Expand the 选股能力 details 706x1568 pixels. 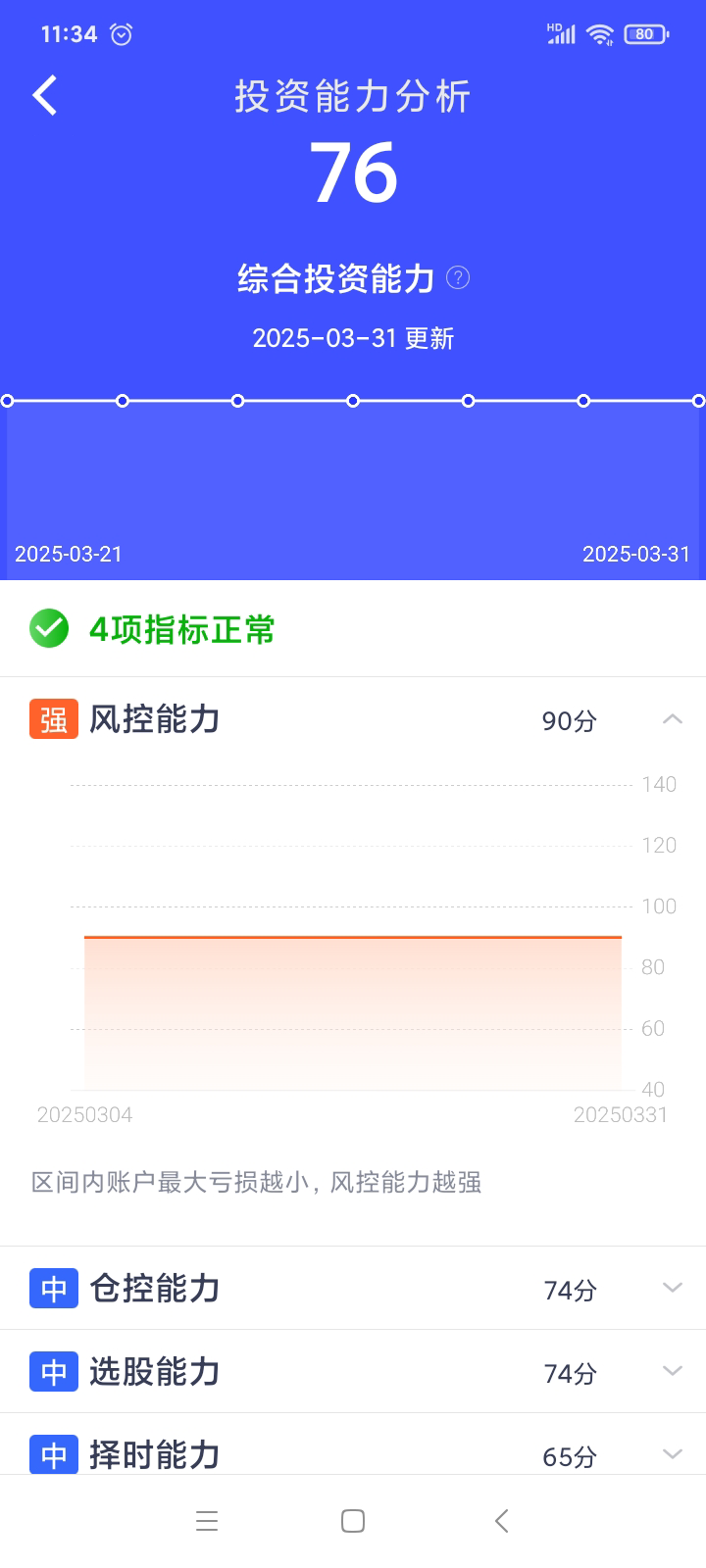coord(672,1371)
